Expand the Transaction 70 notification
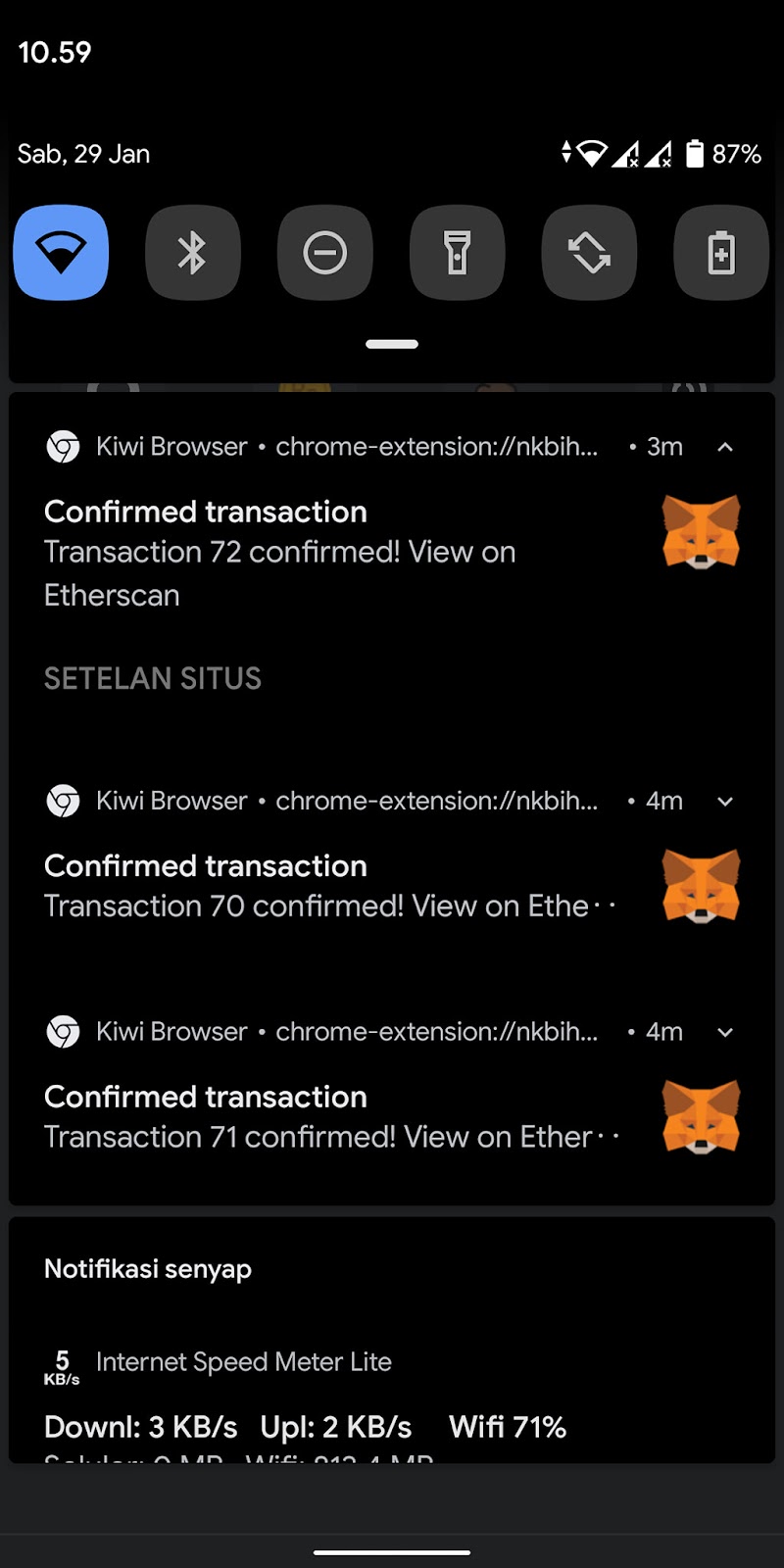The height and width of the screenshot is (1568, 784). click(x=725, y=802)
